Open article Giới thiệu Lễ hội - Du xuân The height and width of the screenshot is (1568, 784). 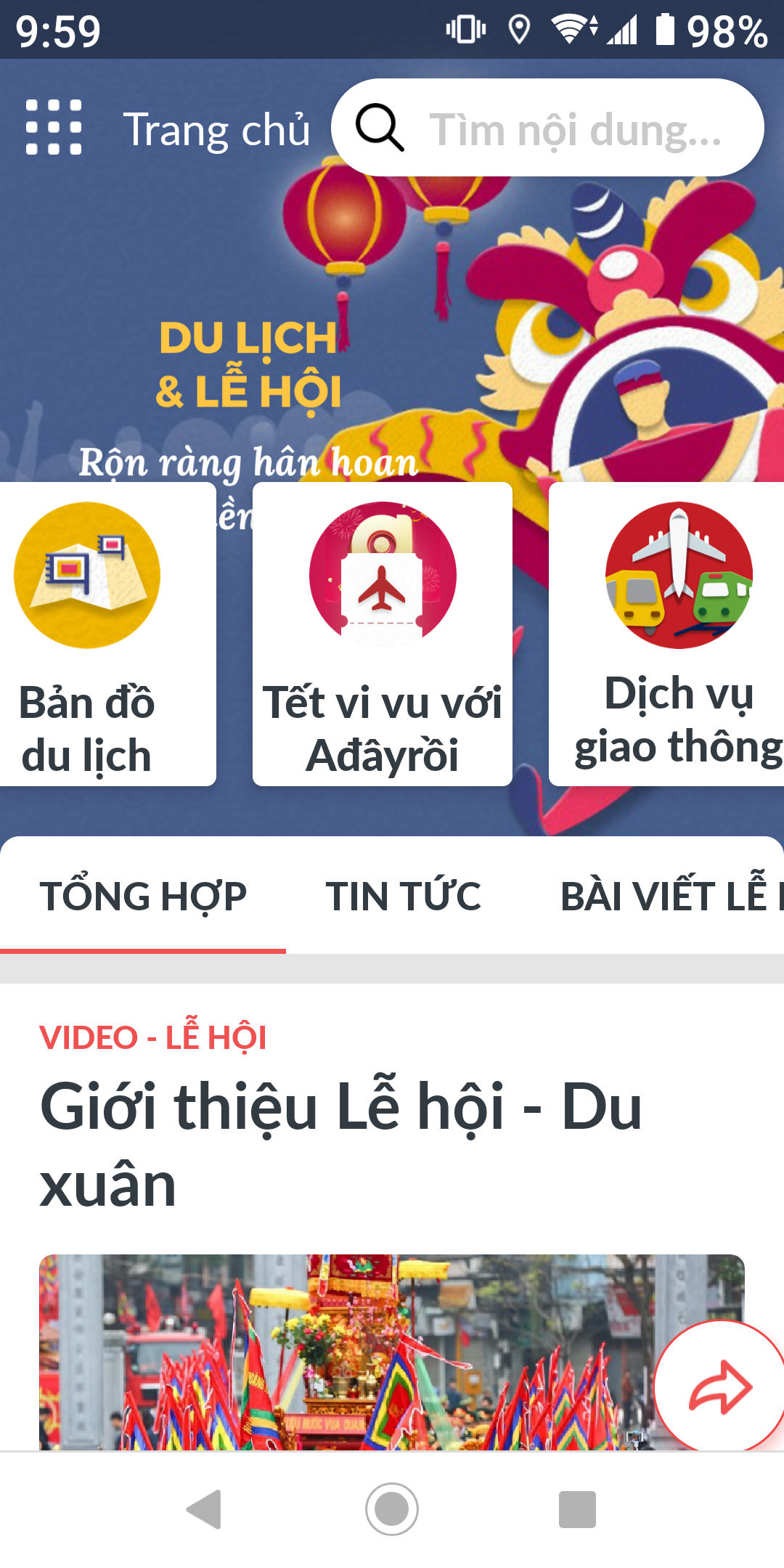[341, 1132]
